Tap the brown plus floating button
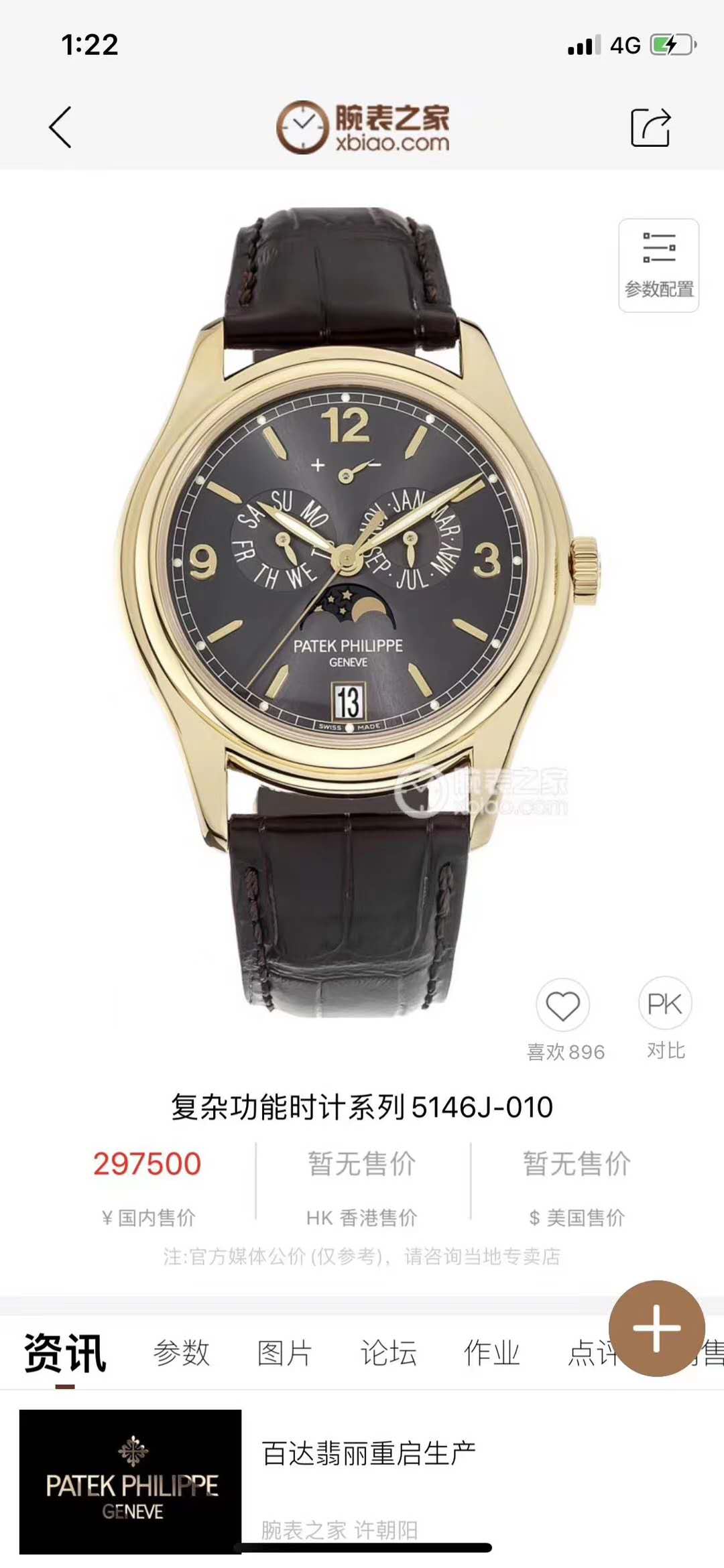Image resolution: width=724 pixels, height=1568 pixels. pos(656,1328)
